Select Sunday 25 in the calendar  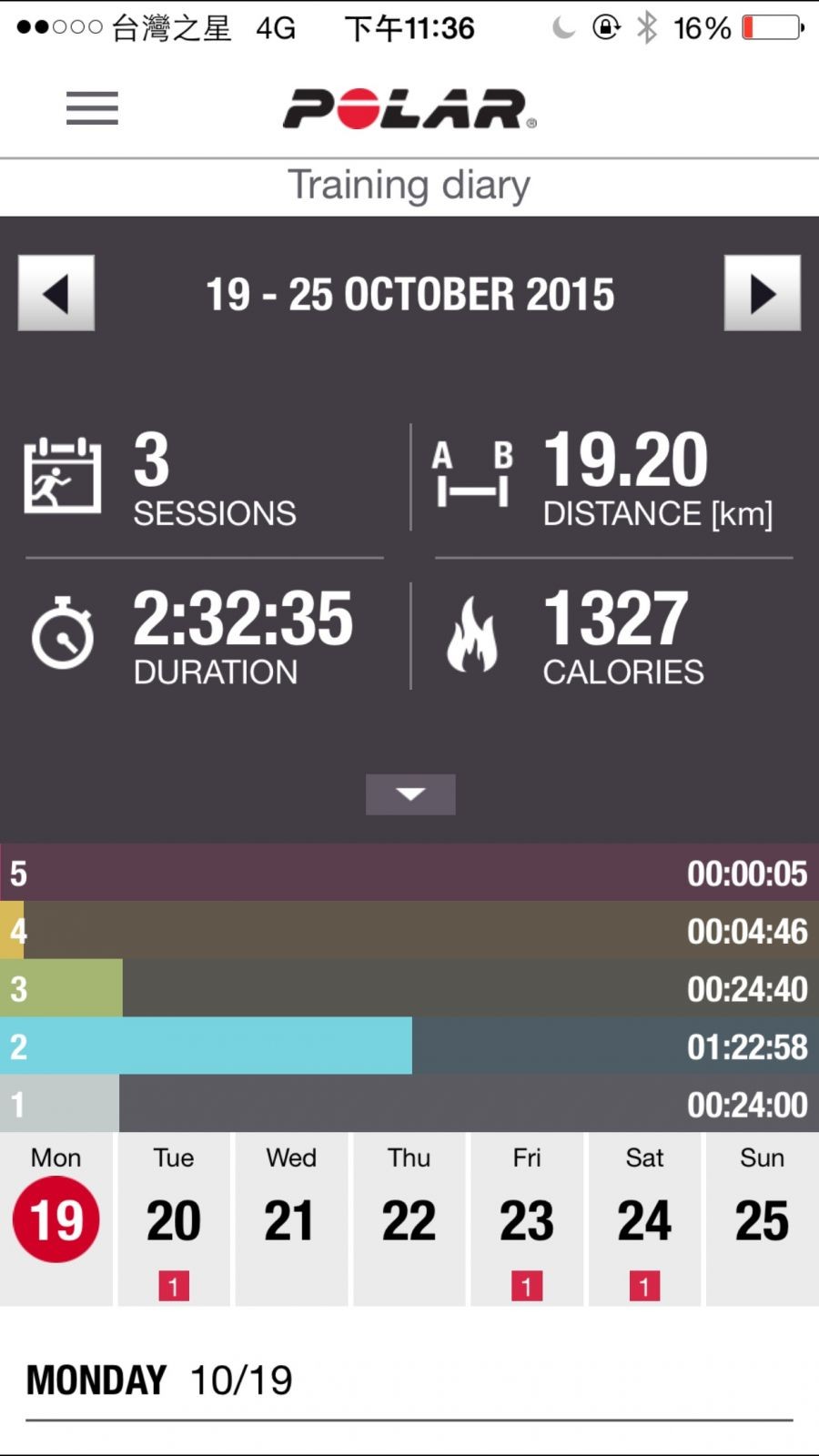[x=762, y=1218]
